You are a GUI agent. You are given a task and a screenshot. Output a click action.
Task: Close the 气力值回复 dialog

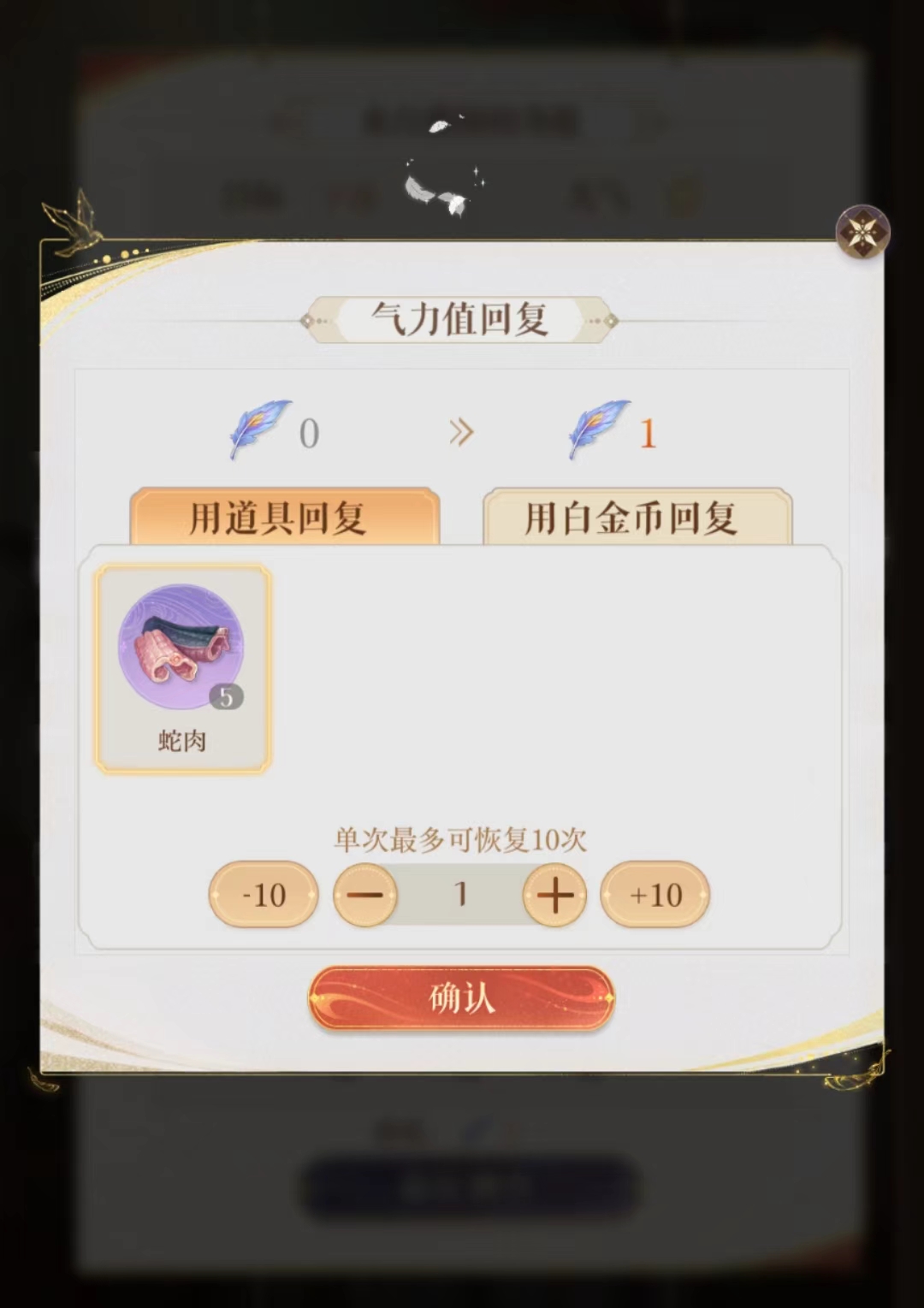(862, 231)
